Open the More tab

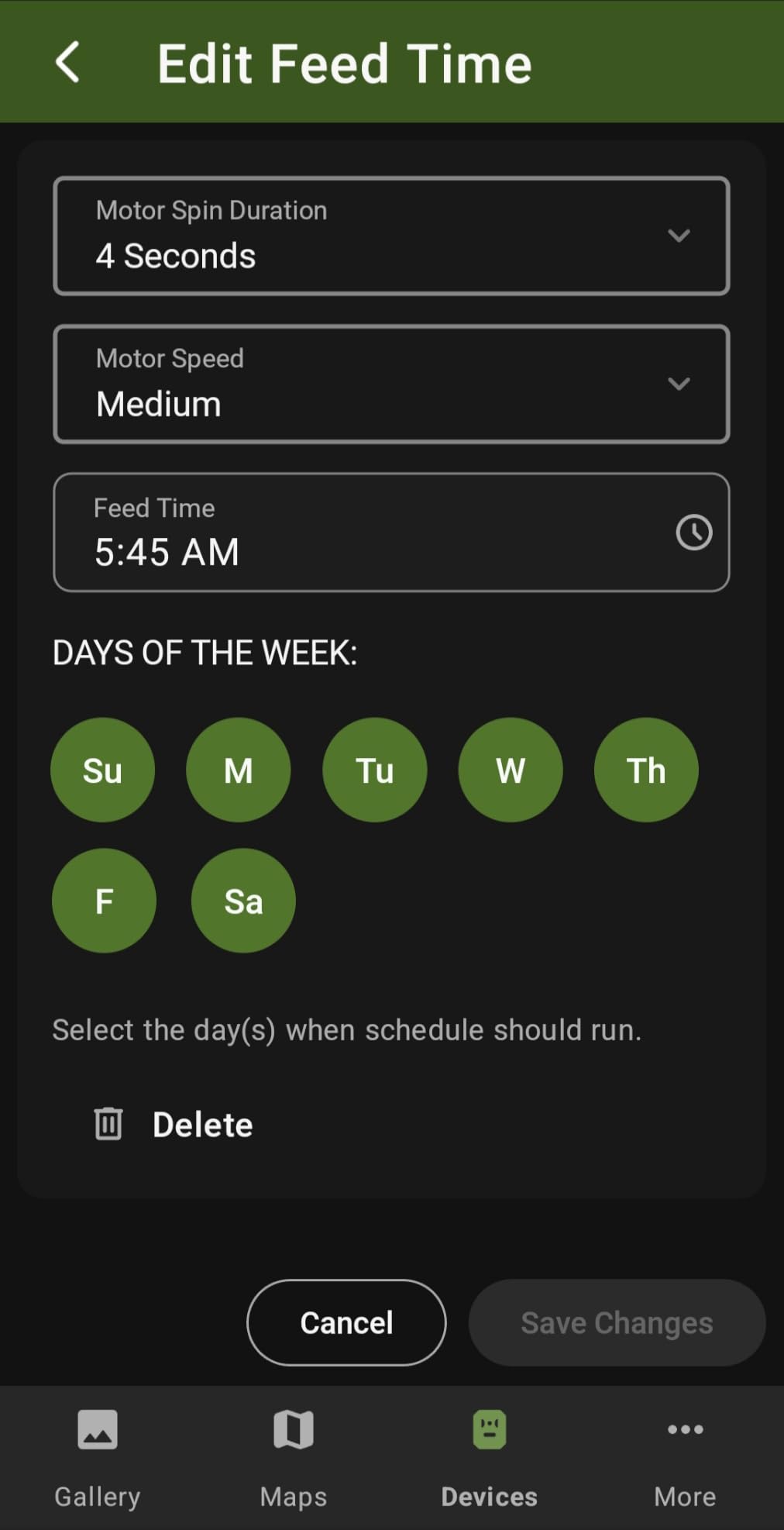coord(686,1457)
